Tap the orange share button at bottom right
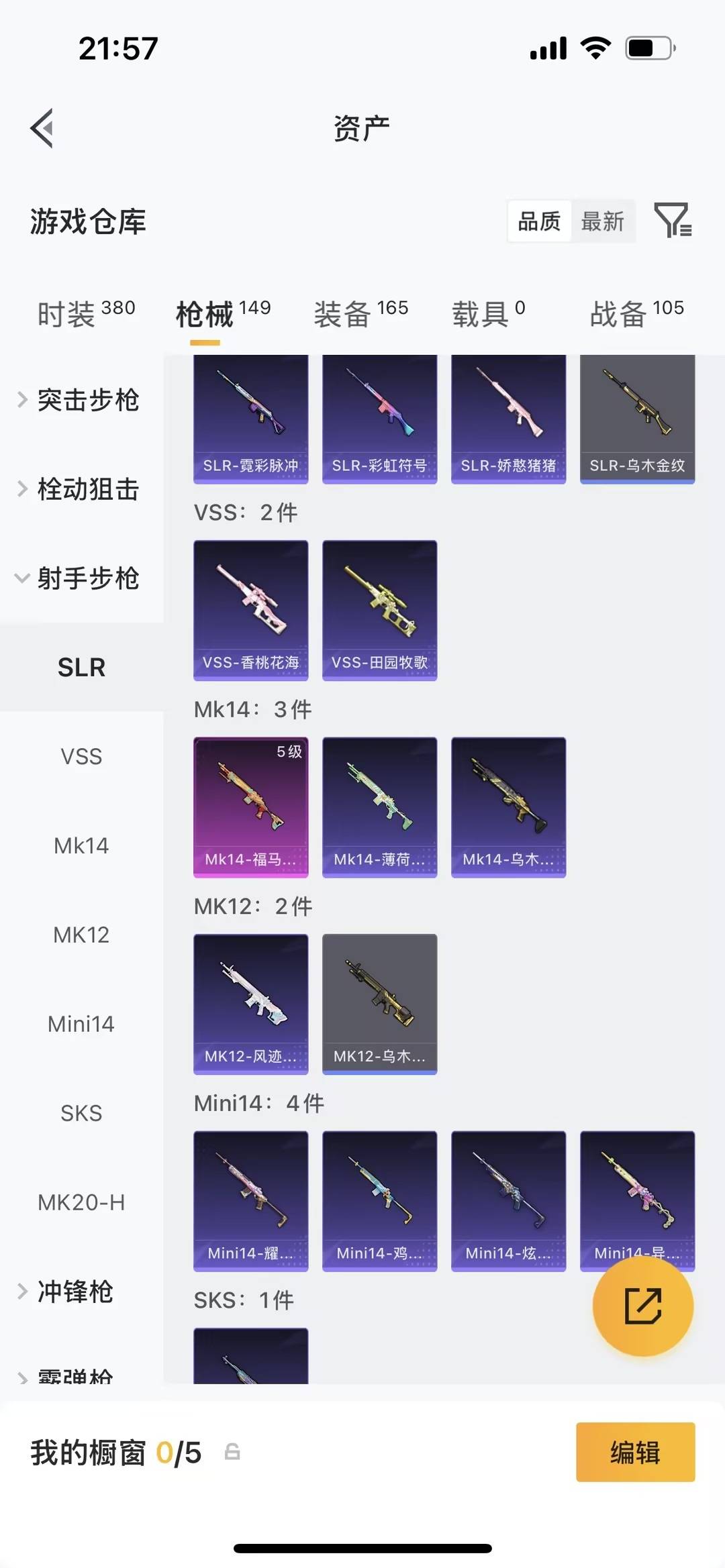The width and height of the screenshot is (725, 1568). pos(642,1306)
